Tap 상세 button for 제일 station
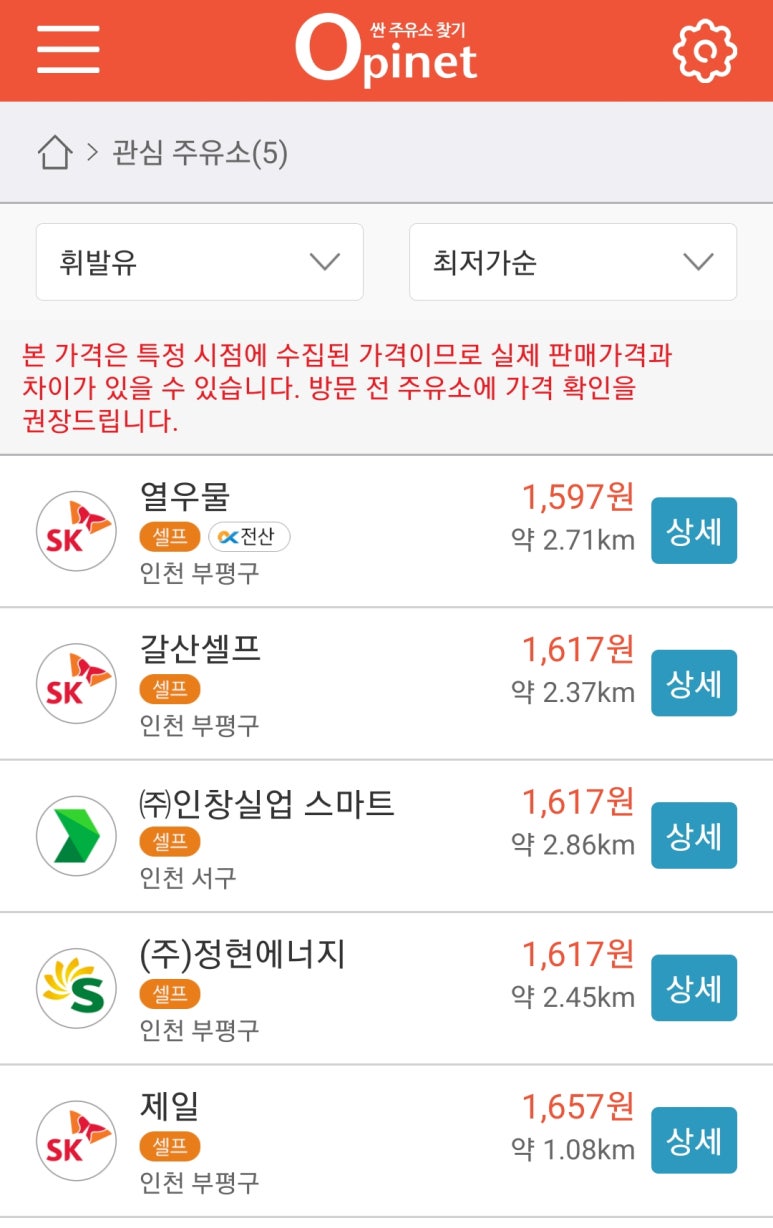Image resolution: width=773 pixels, height=1228 pixels. pyautogui.click(x=694, y=1140)
